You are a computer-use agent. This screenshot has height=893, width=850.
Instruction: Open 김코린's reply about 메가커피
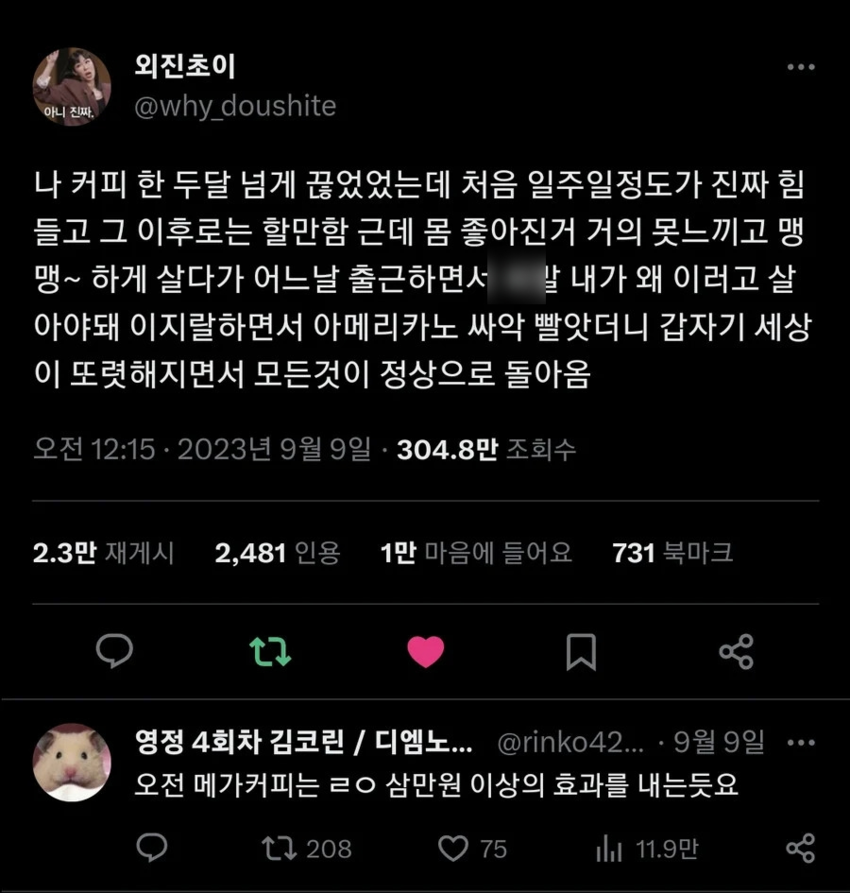[x=436, y=786]
